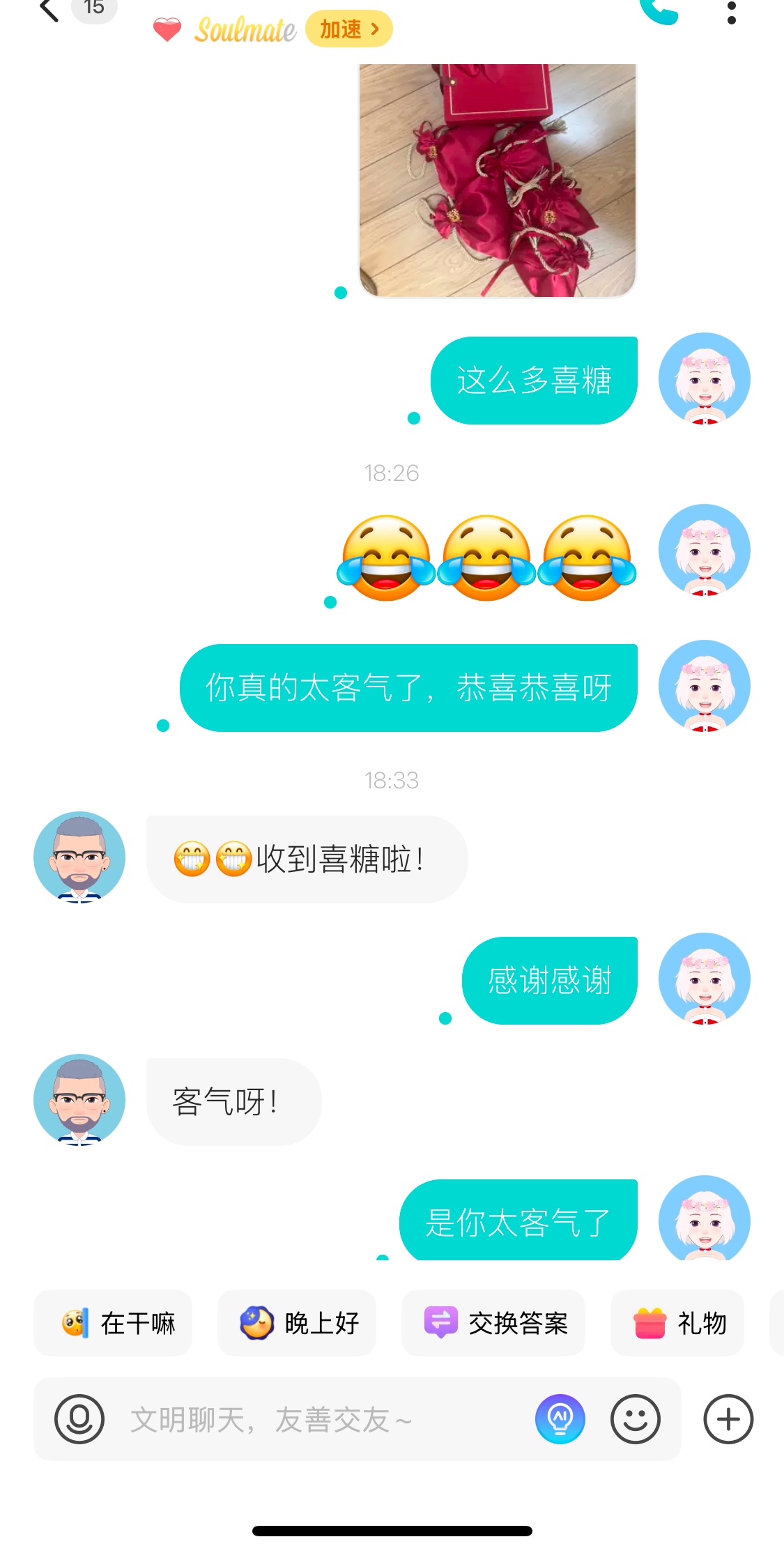Switch to voice message input
784x1553 pixels.
79,1418
